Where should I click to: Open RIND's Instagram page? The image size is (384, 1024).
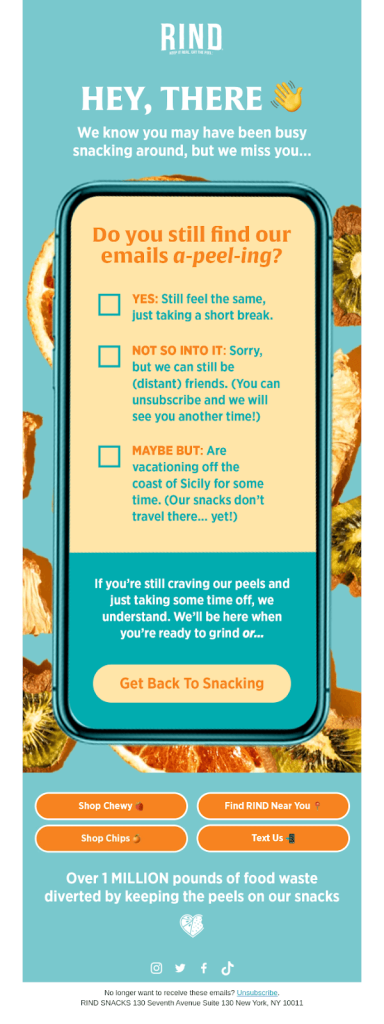pos(156,968)
